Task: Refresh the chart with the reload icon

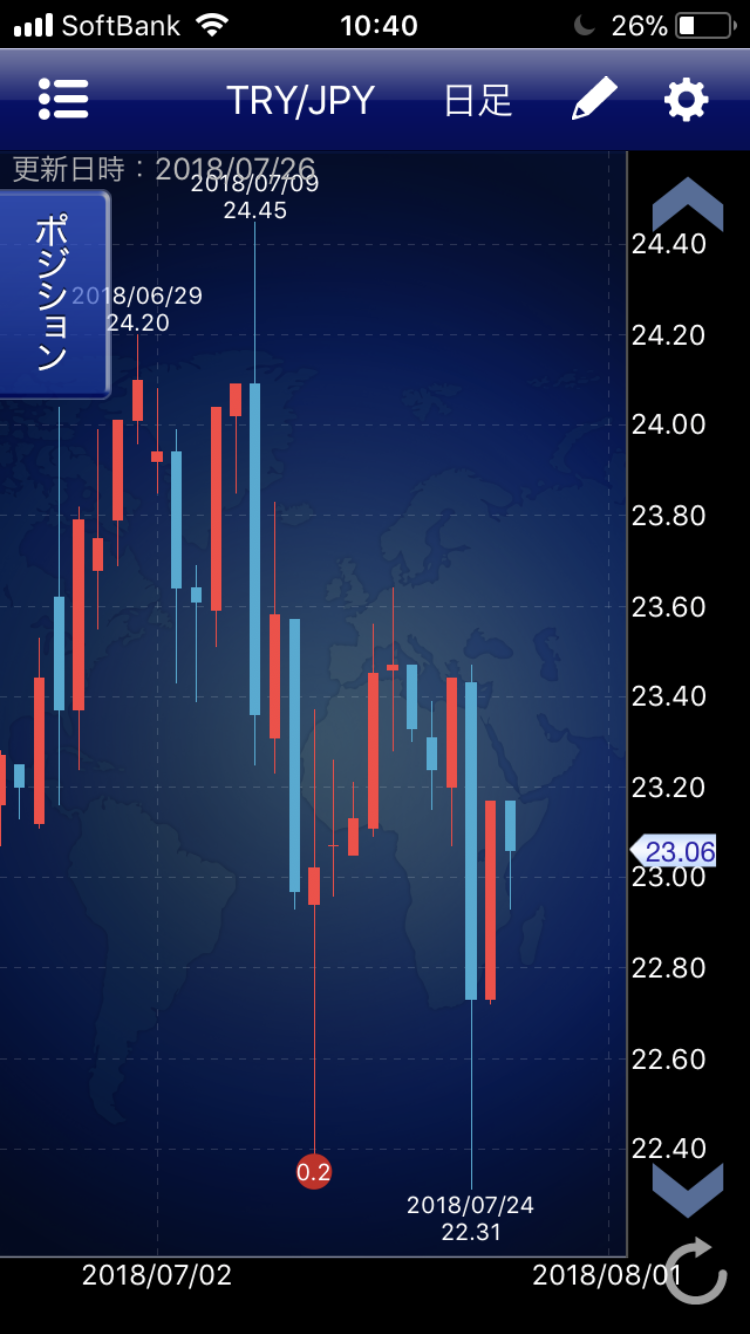Action: click(x=696, y=1271)
